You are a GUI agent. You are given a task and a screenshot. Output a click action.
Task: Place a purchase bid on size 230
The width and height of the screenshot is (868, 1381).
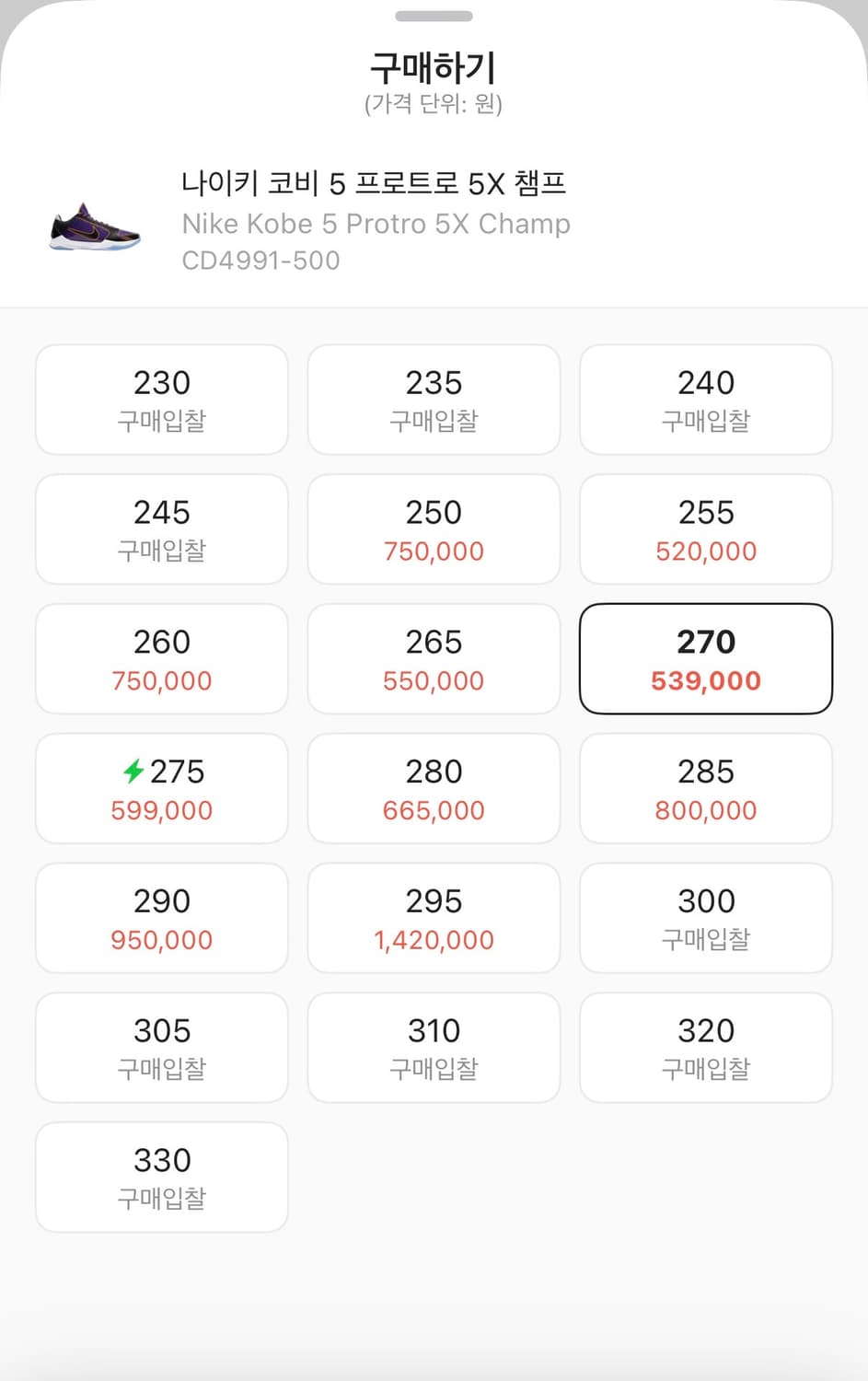pos(161,400)
